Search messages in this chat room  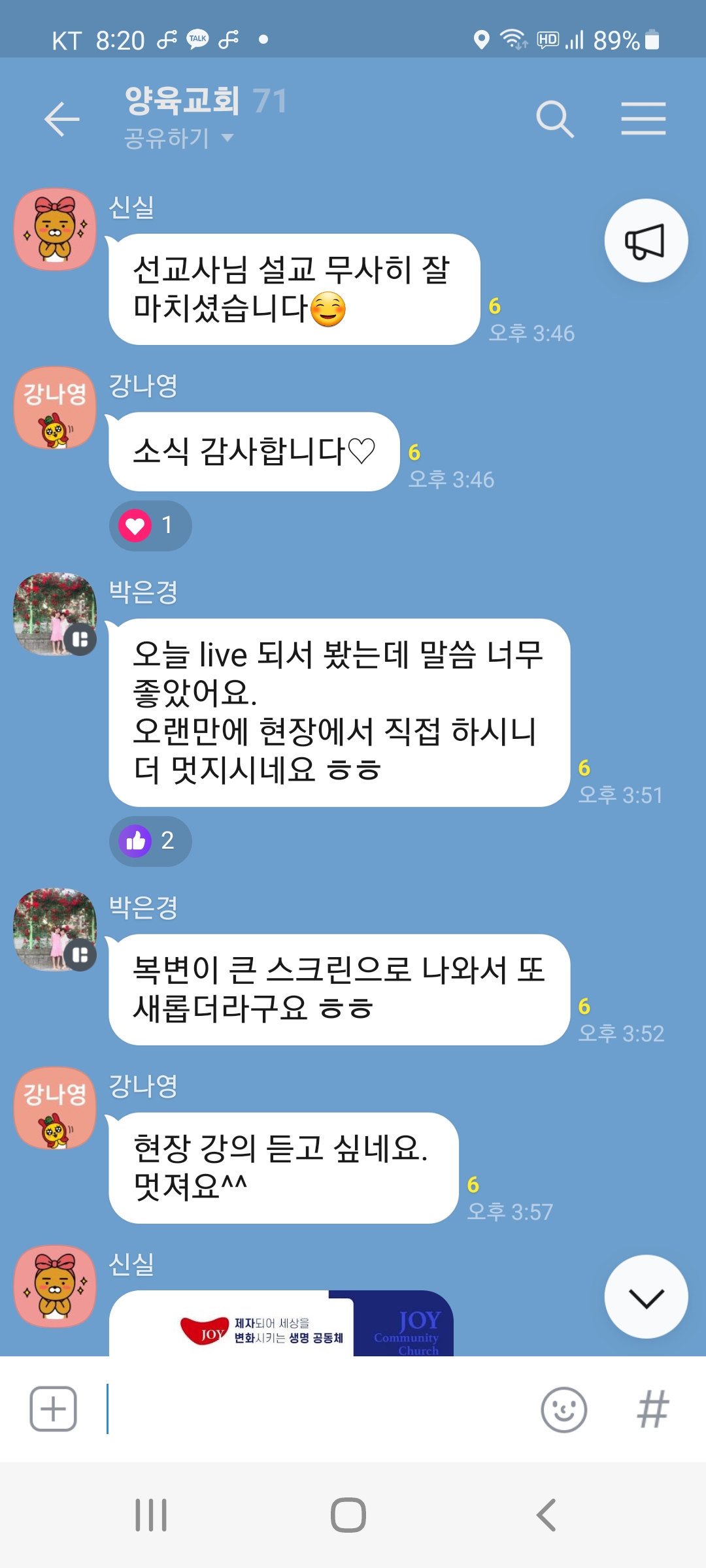tap(554, 119)
